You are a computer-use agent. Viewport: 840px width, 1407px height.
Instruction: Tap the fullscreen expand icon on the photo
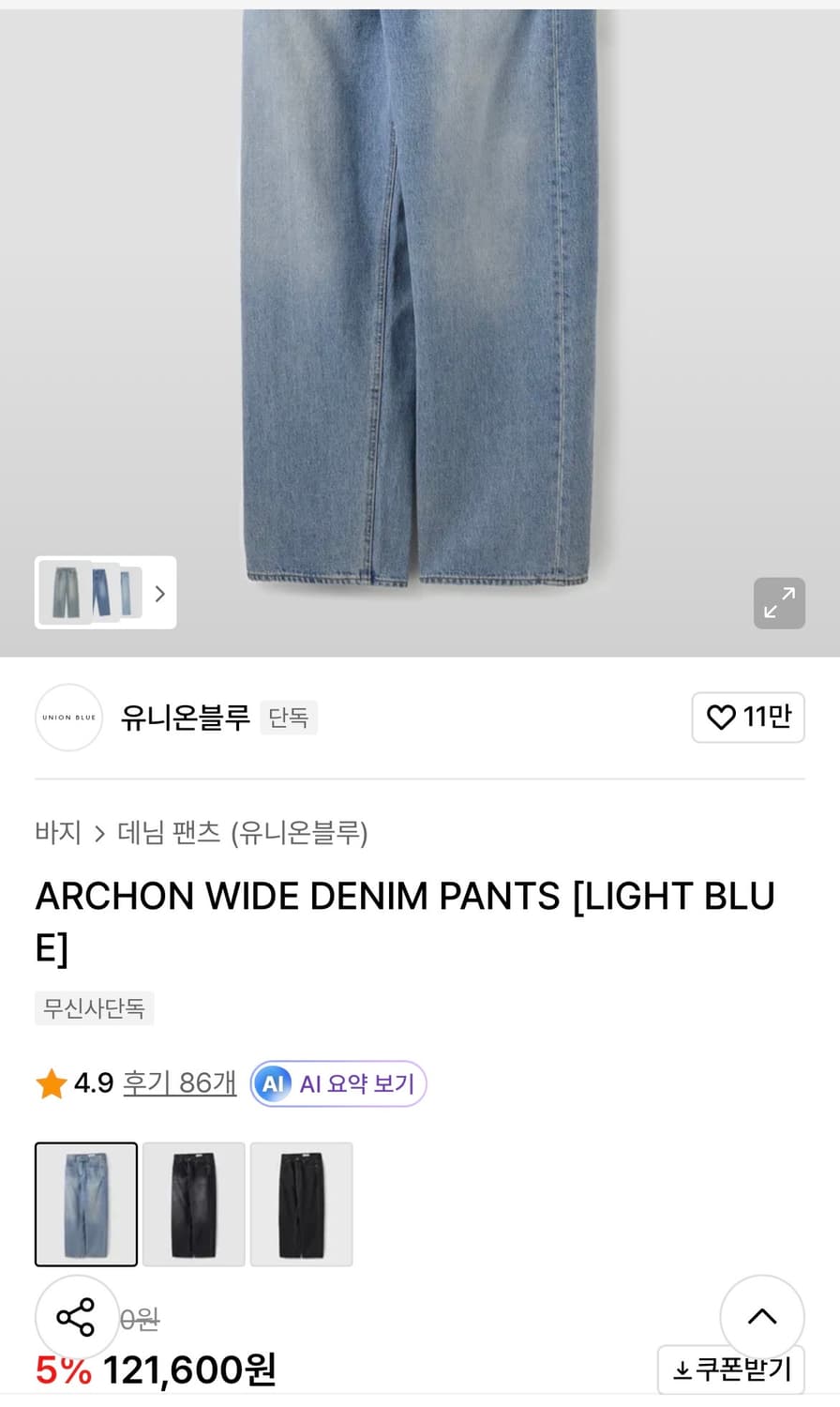pyautogui.click(x=779, y=603)
